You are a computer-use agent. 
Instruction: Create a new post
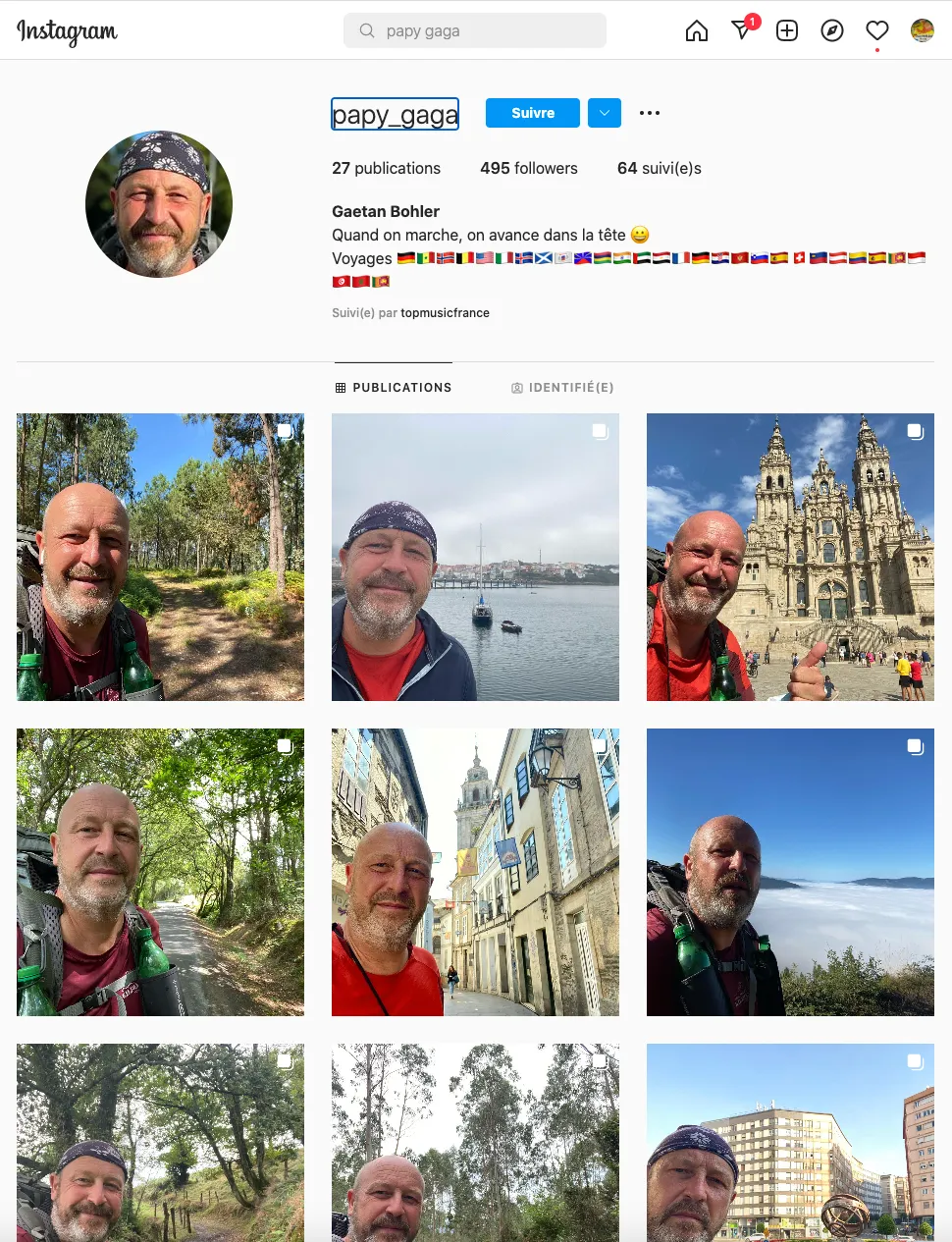point(787,31)
